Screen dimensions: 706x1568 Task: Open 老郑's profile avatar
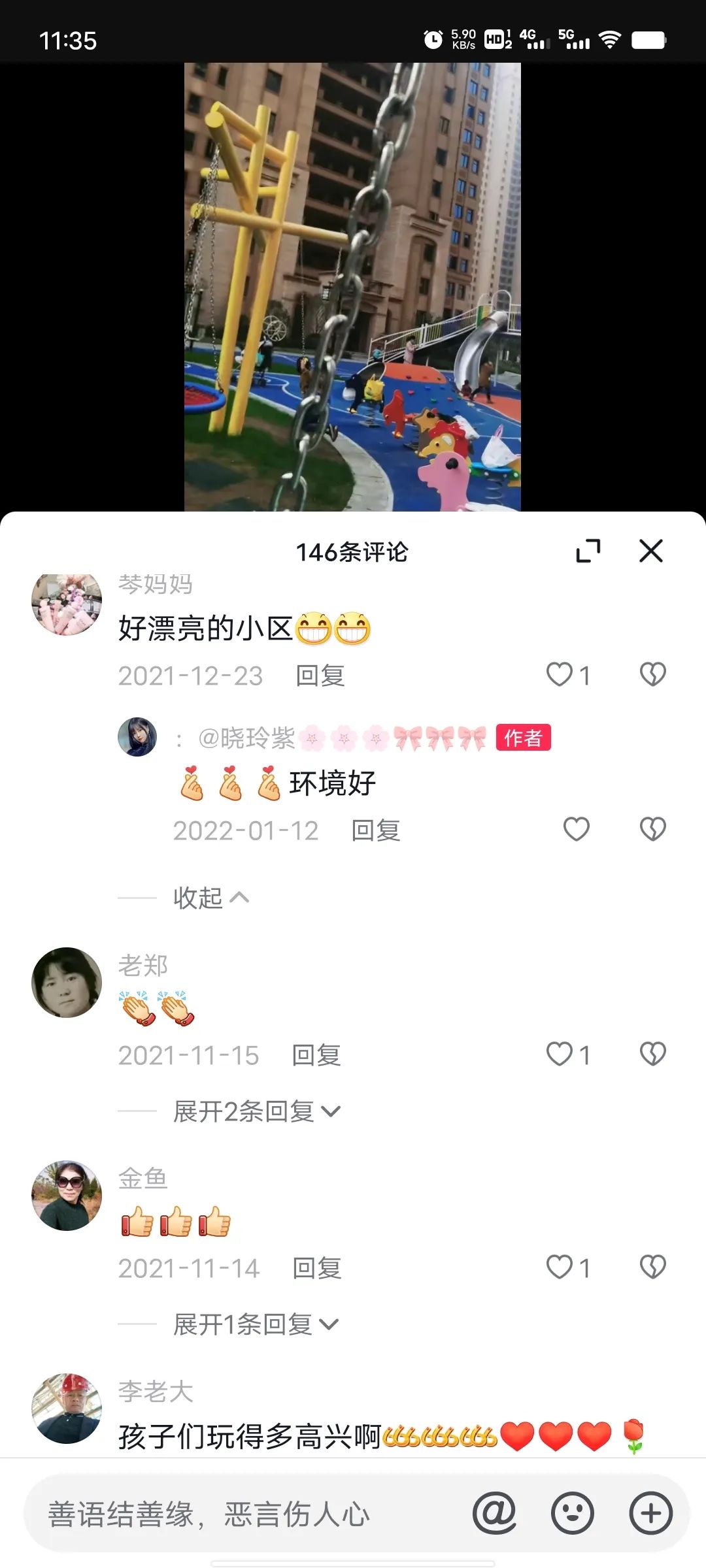[67, 983]
